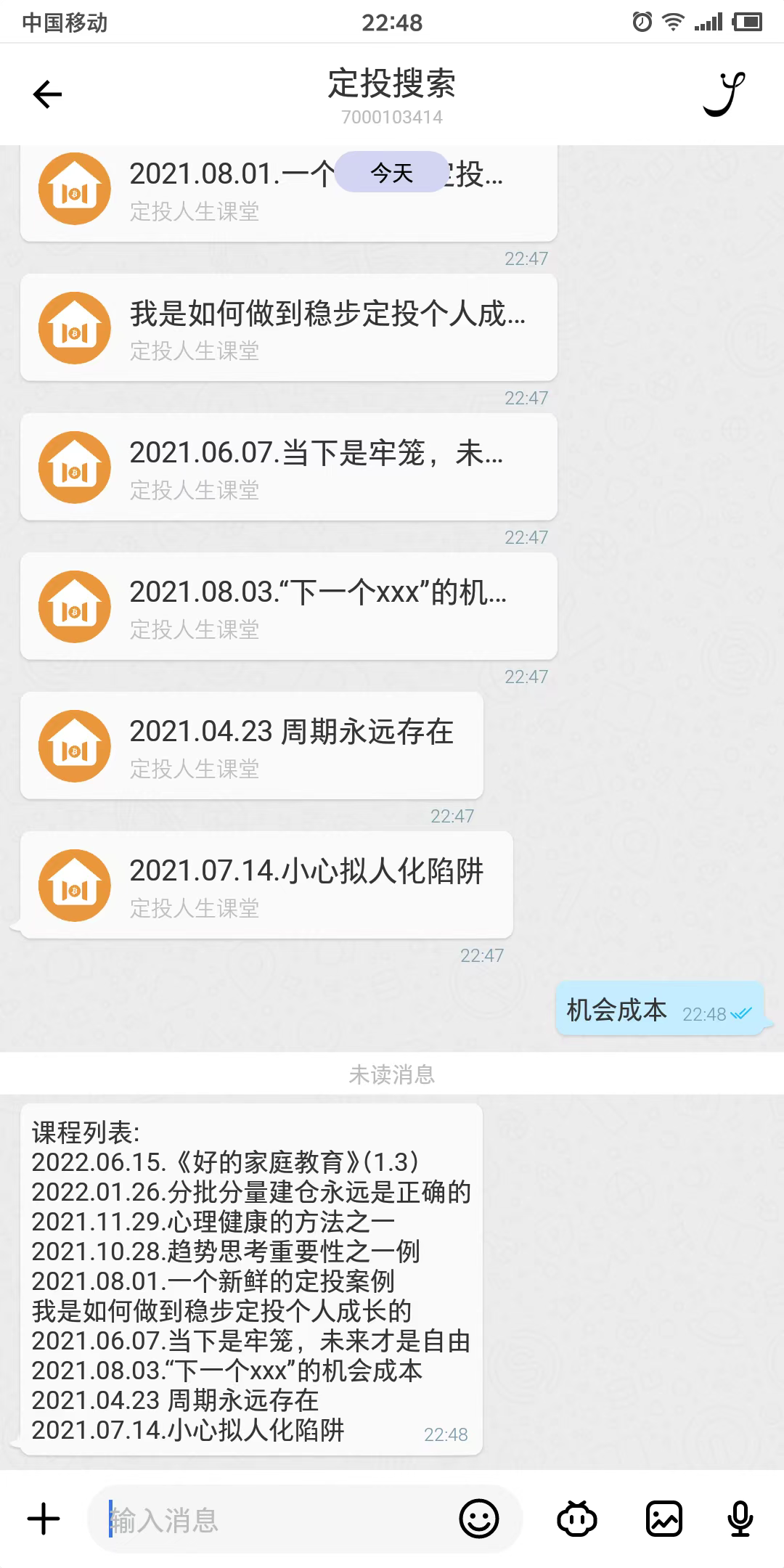Open the profile icon at top right
The height and width of the screenshot is (1568, 784).
click(724, 94)
